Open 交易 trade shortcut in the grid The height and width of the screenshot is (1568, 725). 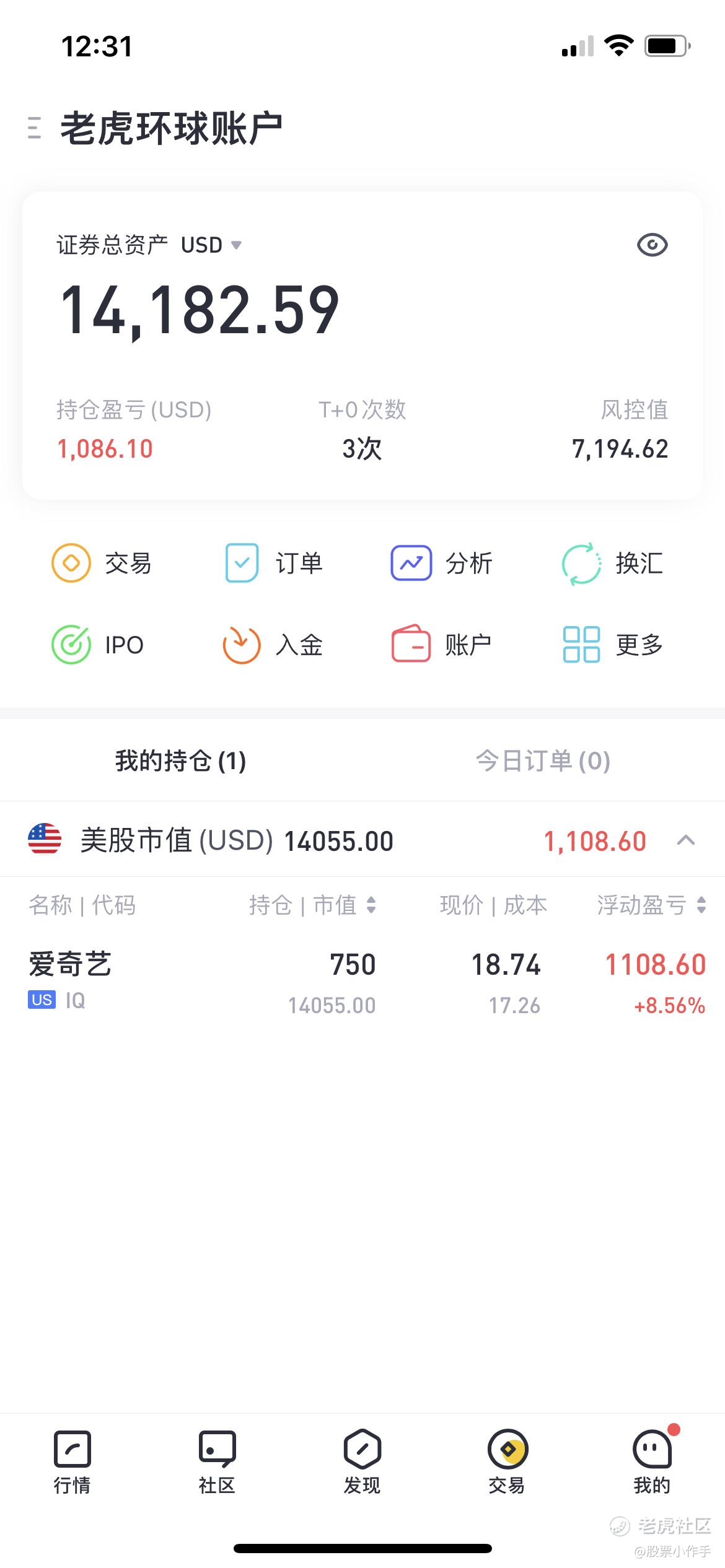pyautogui.click(x=102, y=563)
